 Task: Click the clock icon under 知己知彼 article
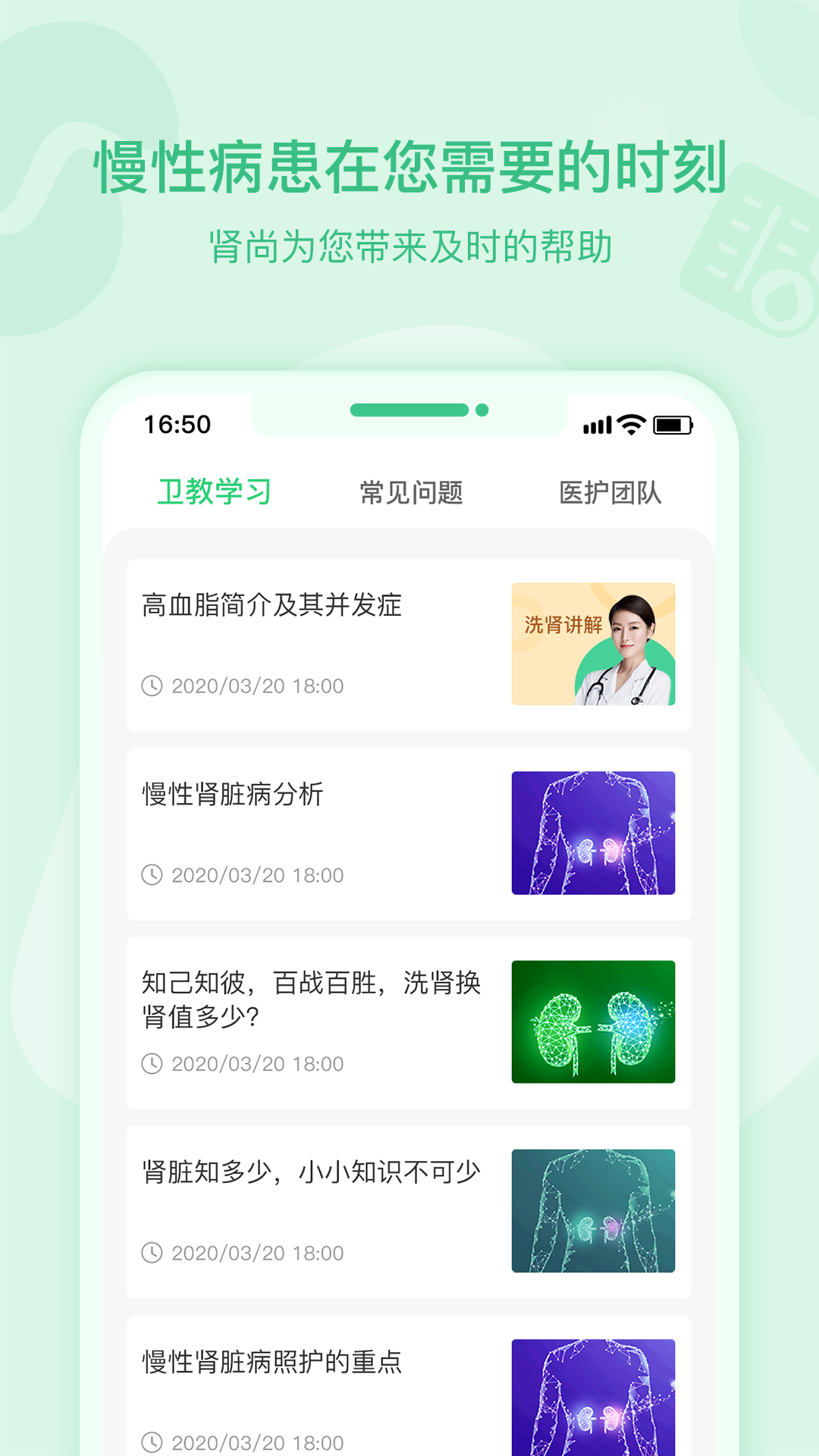click(x=154, y=1063)
